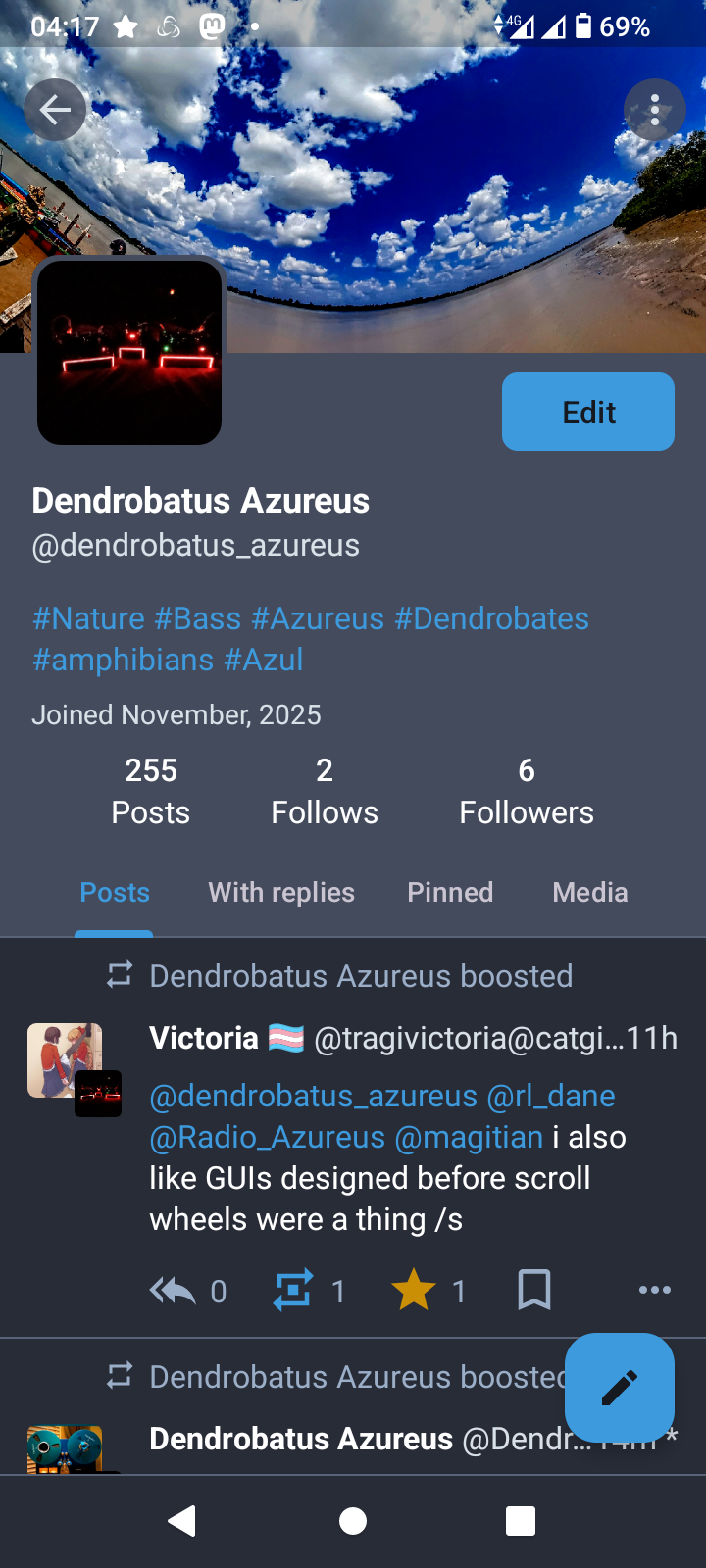View the 2 Follows list
This screenshot has height=1568, width=706.
pos(325,791)
